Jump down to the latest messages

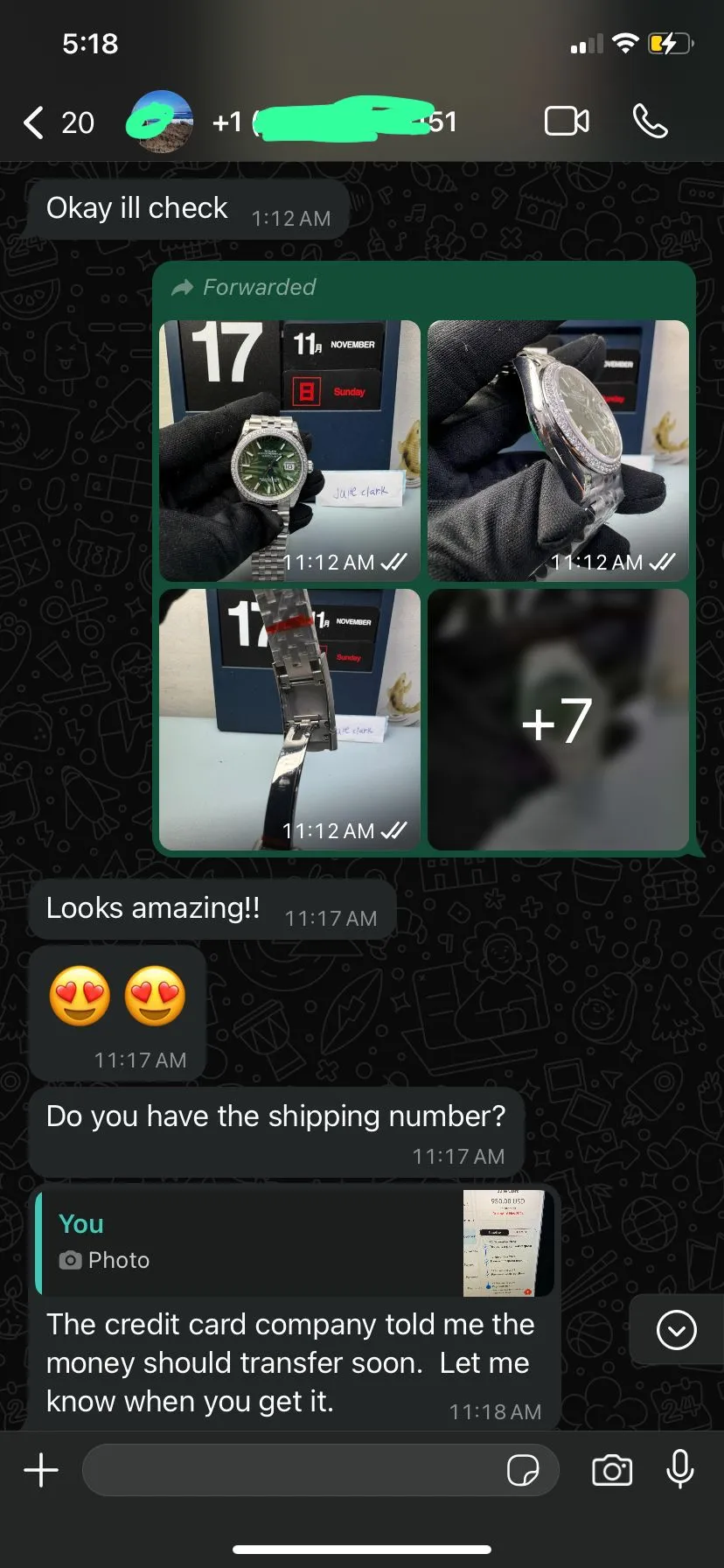coord(676,1331)
